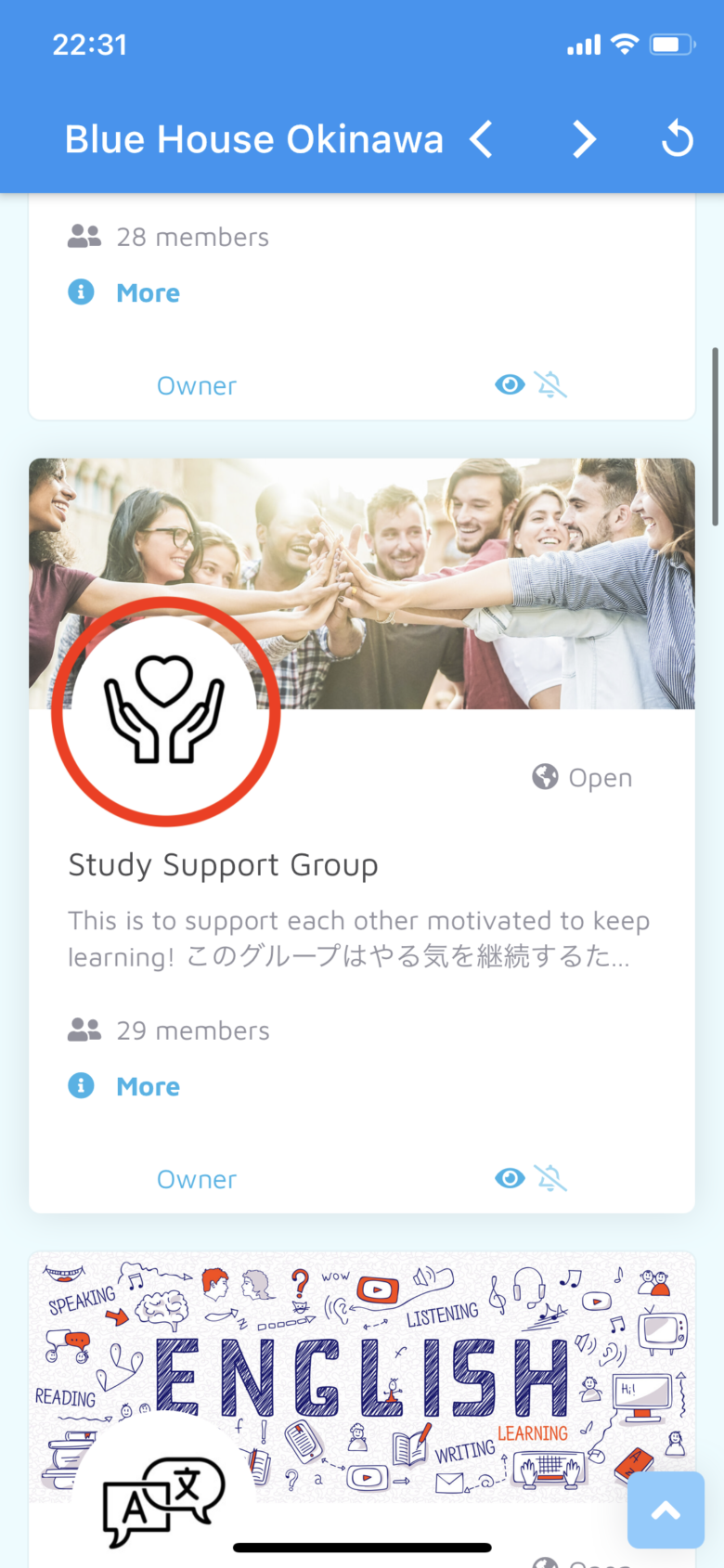Toggle the muted bell on the 28 members group
The height and width of the screenshot is (1568, 724).
click(x=550, y=384)
